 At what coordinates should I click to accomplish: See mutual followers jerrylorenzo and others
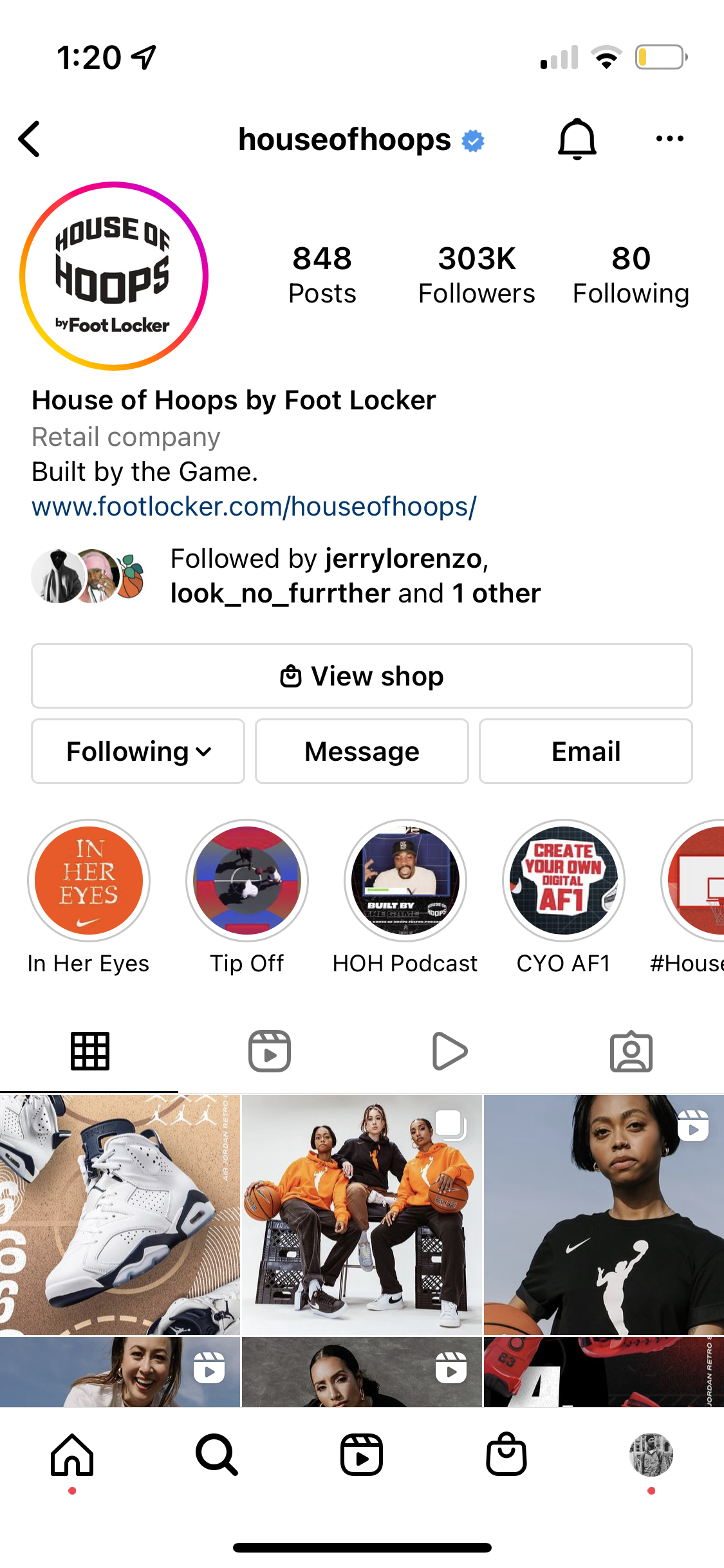[354, 575]
